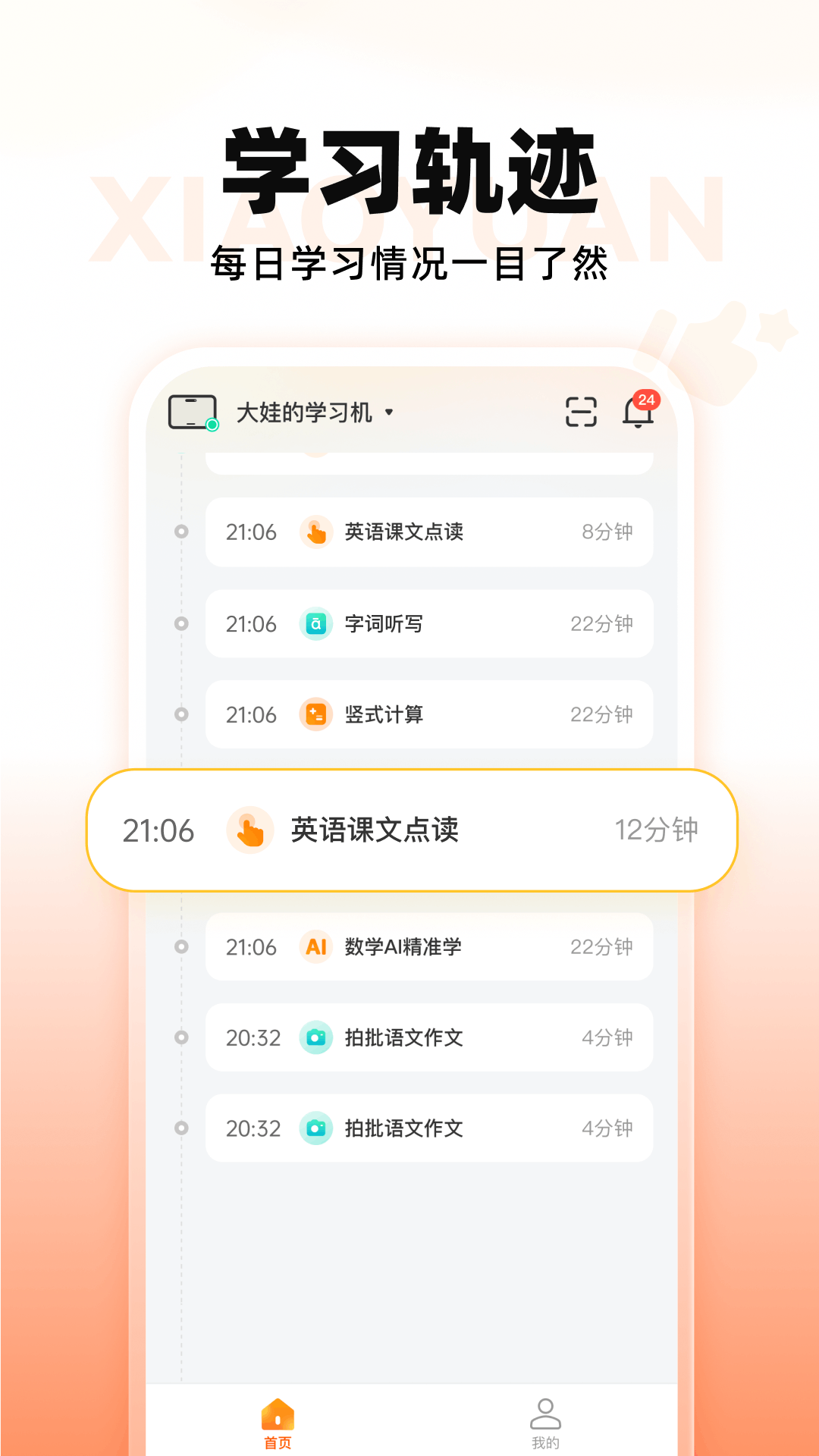Screen dimensions: 819x1456
Task: Open the 竖式计算 activity record
Action: tap(428, 714)
